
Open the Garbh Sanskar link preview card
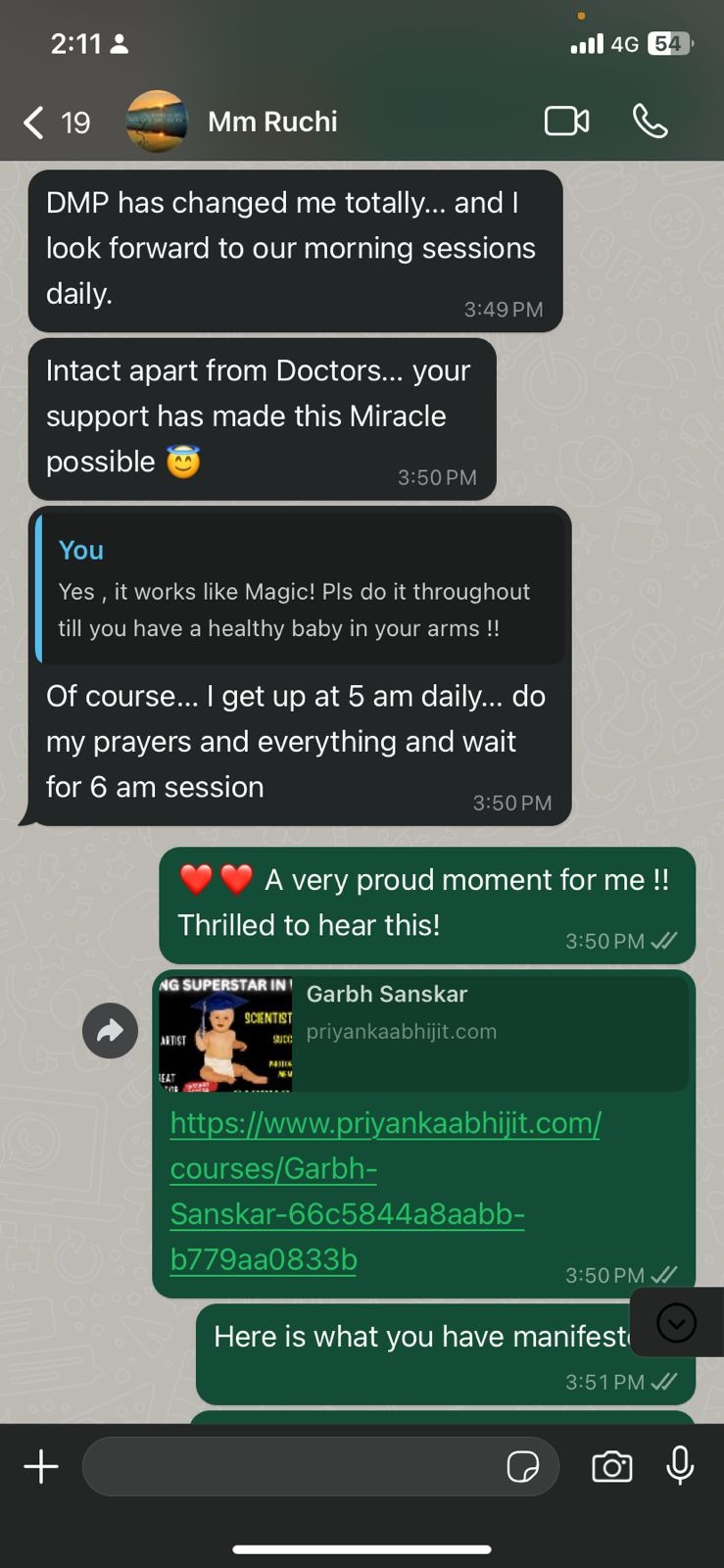coord(423,1032)
